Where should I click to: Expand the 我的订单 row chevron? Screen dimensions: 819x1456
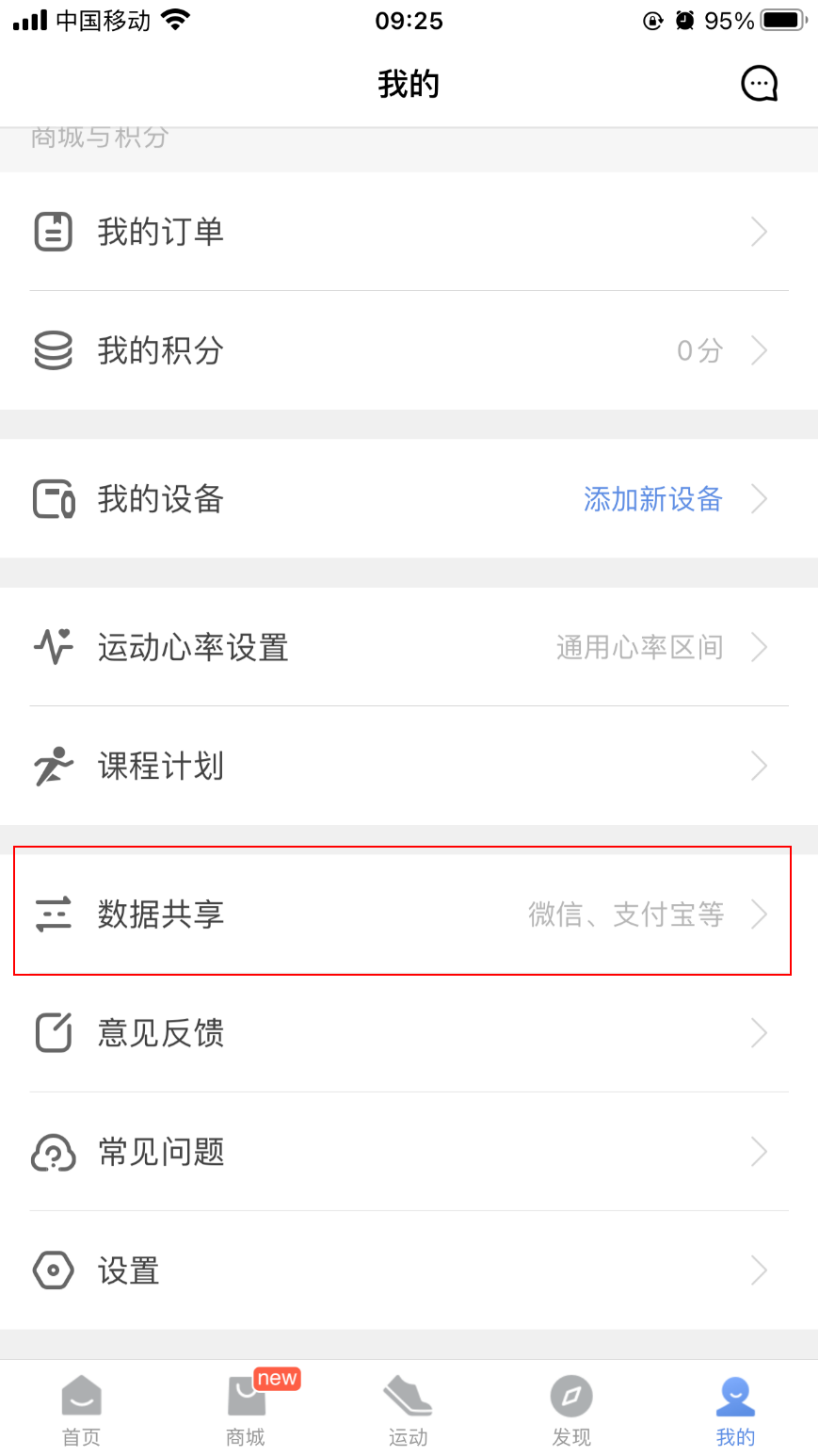(759, 232)
